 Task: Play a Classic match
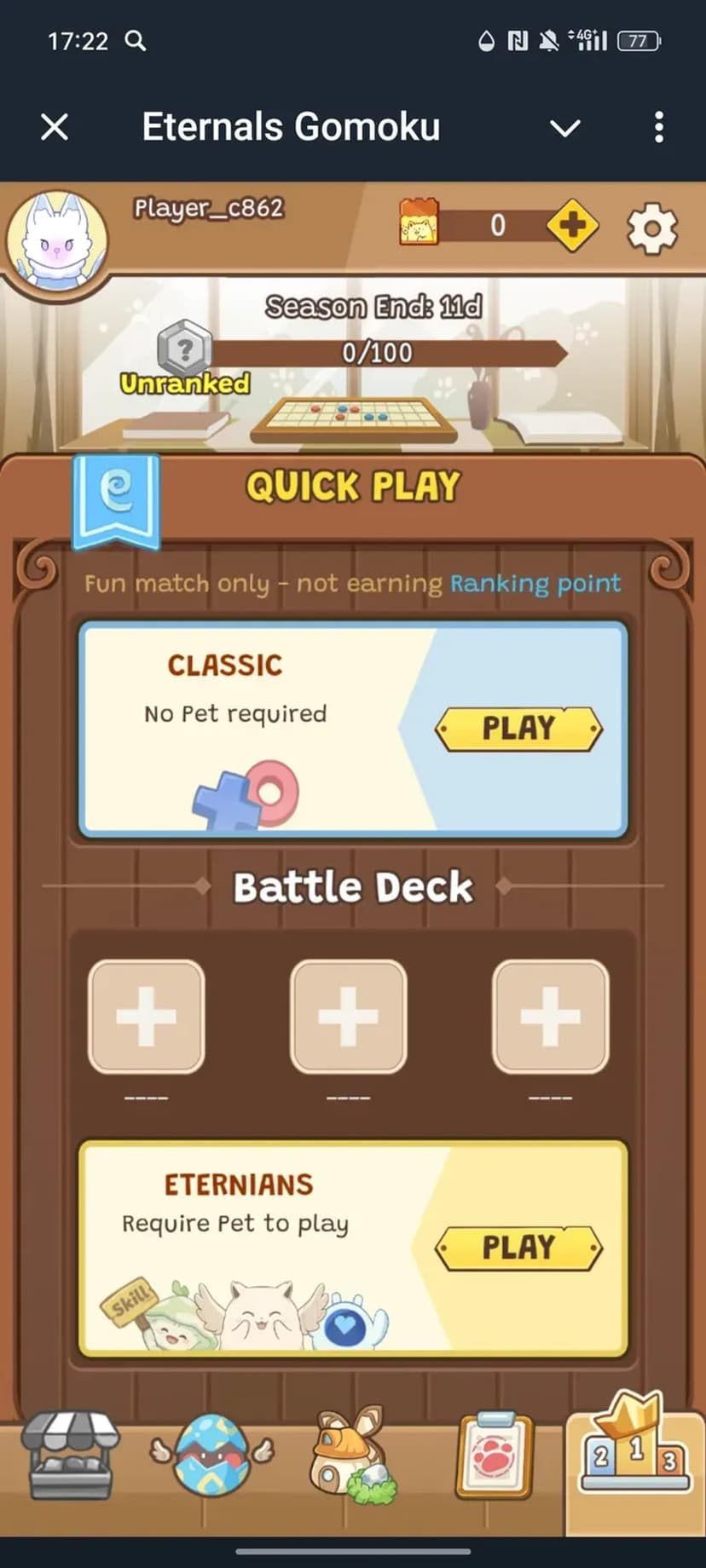pyautogui.click(x=518, y=729)
